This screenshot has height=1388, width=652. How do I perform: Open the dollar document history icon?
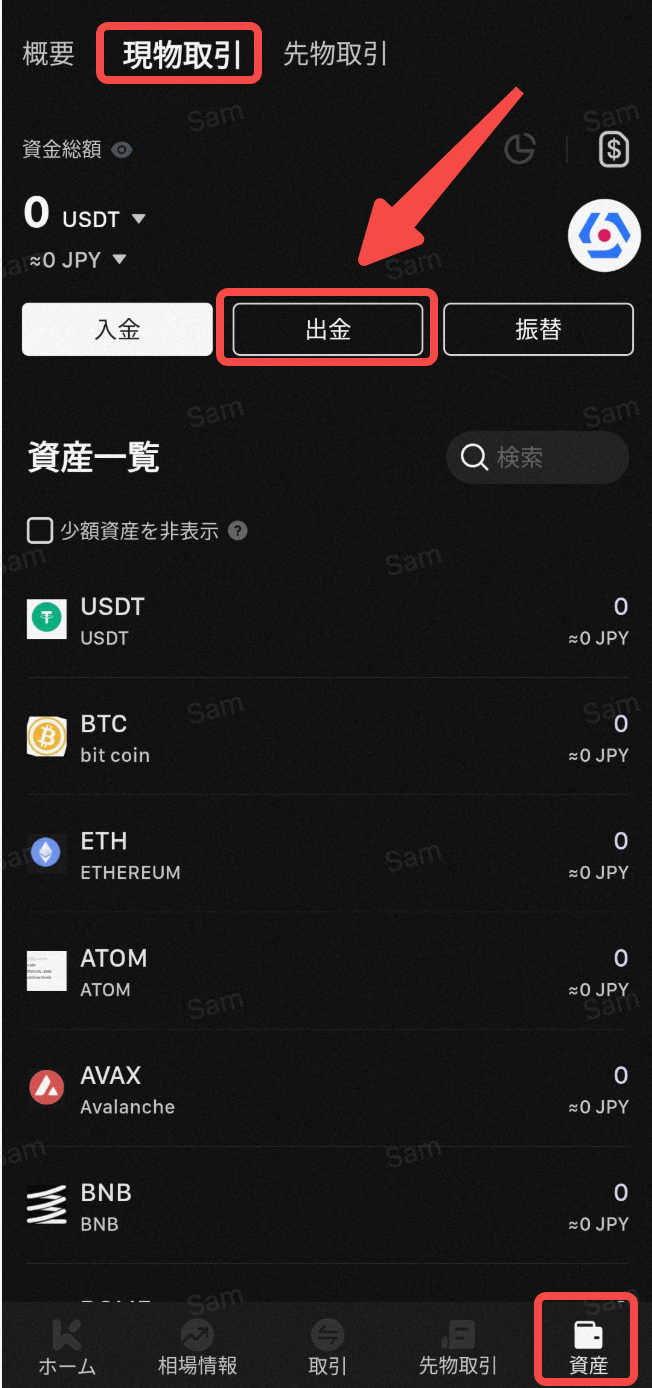pyautogui.click(x=613, y=150)
